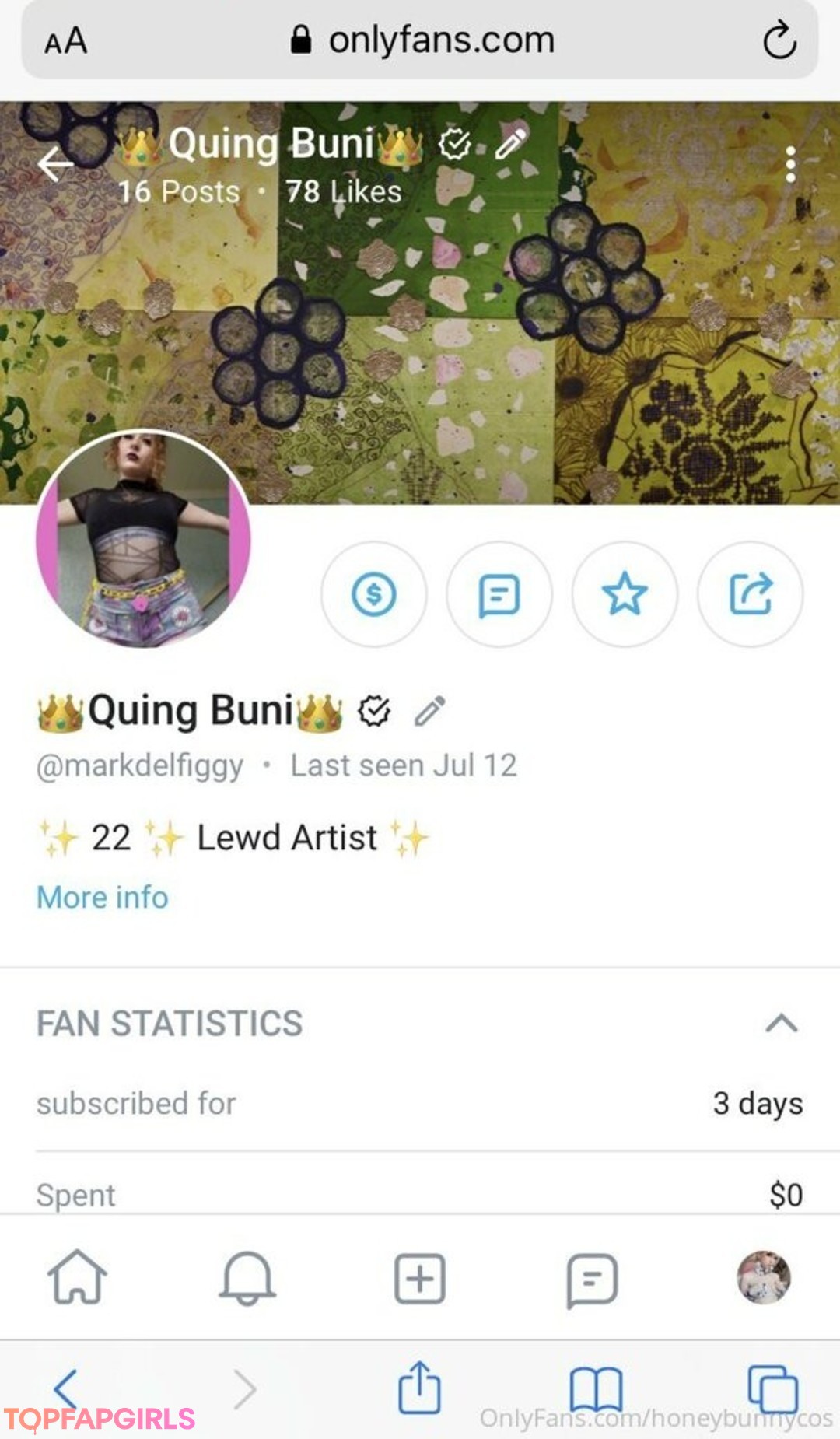Open my account avatar menu

click(x=764, y=1277)
